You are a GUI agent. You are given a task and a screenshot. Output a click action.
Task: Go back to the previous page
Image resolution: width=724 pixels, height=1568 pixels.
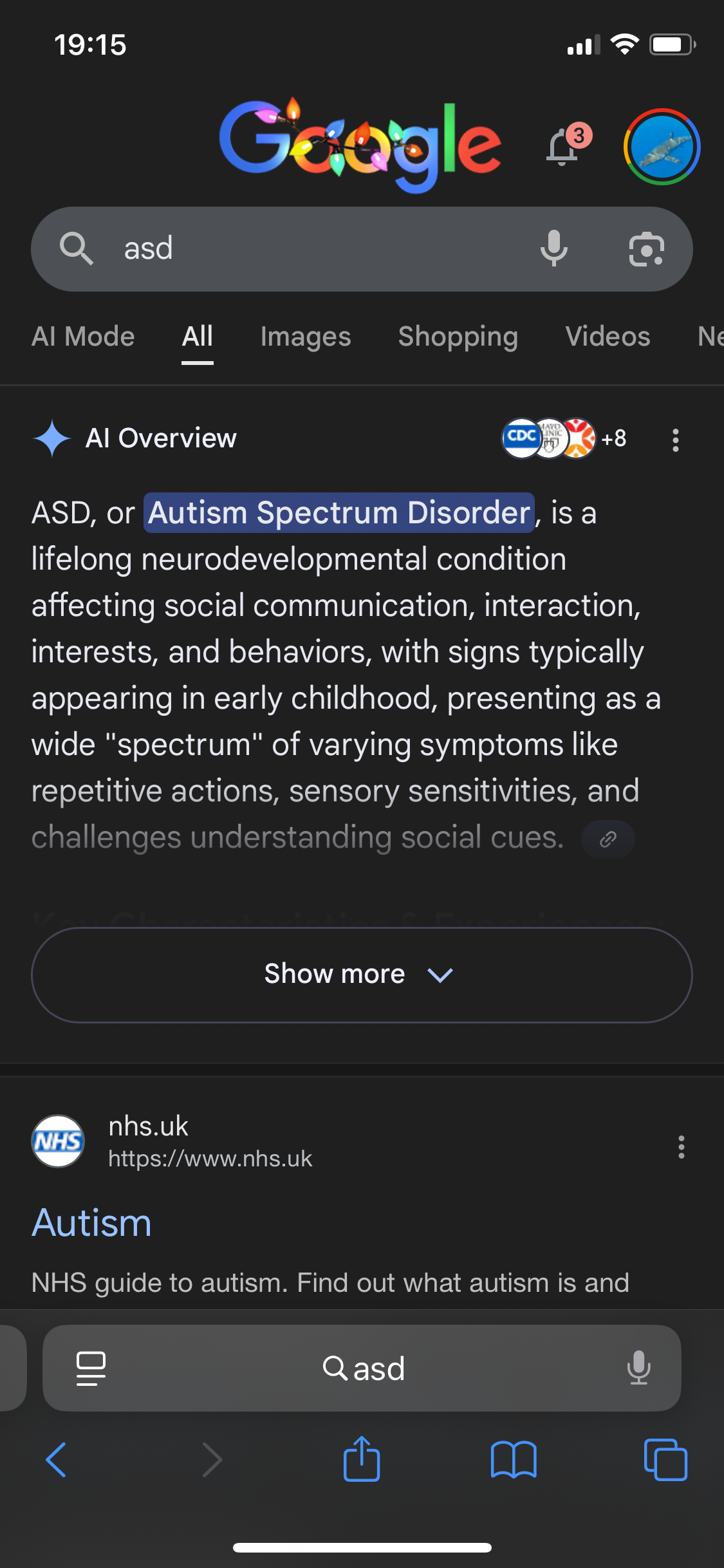[x=57, y=1459]
